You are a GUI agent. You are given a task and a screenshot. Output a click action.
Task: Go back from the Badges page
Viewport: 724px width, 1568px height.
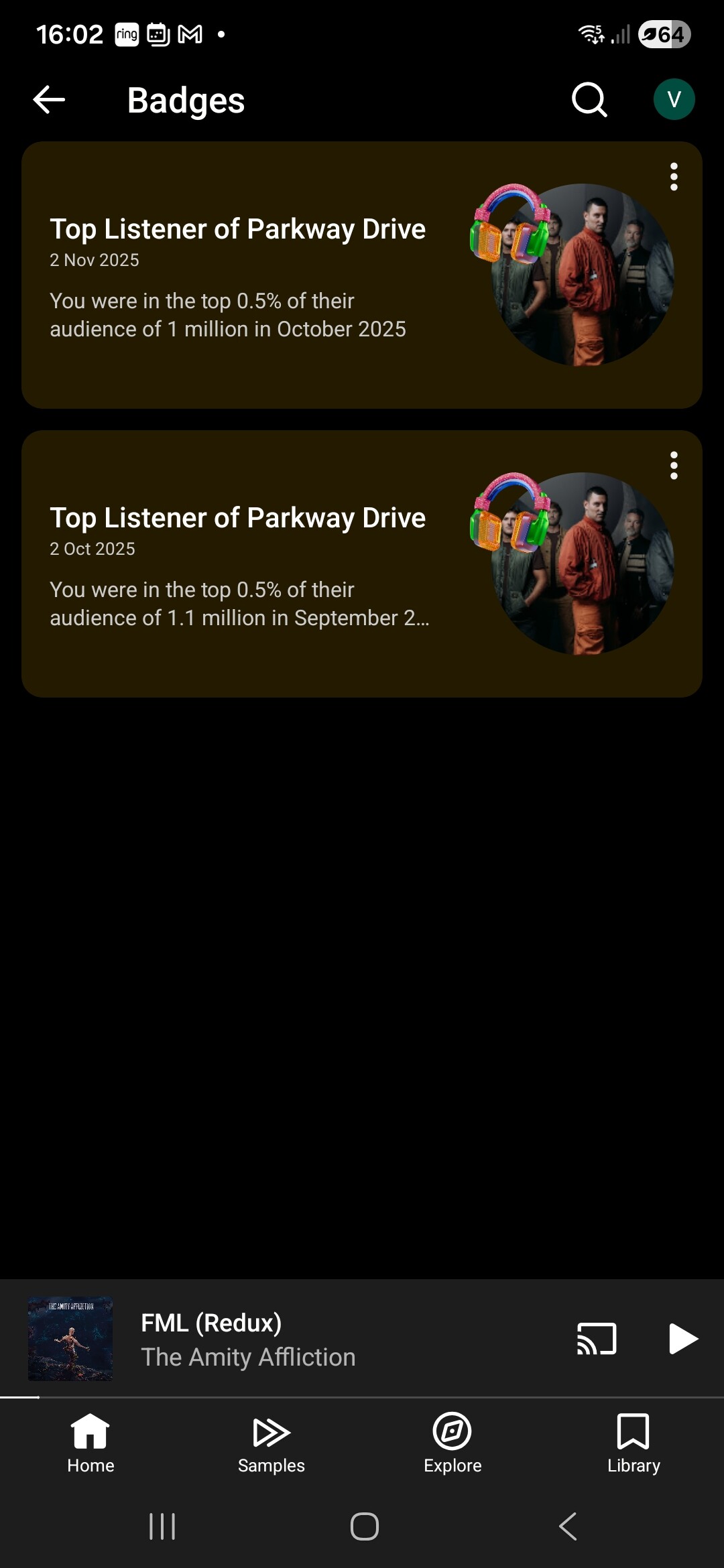click(x=49, y=101)
